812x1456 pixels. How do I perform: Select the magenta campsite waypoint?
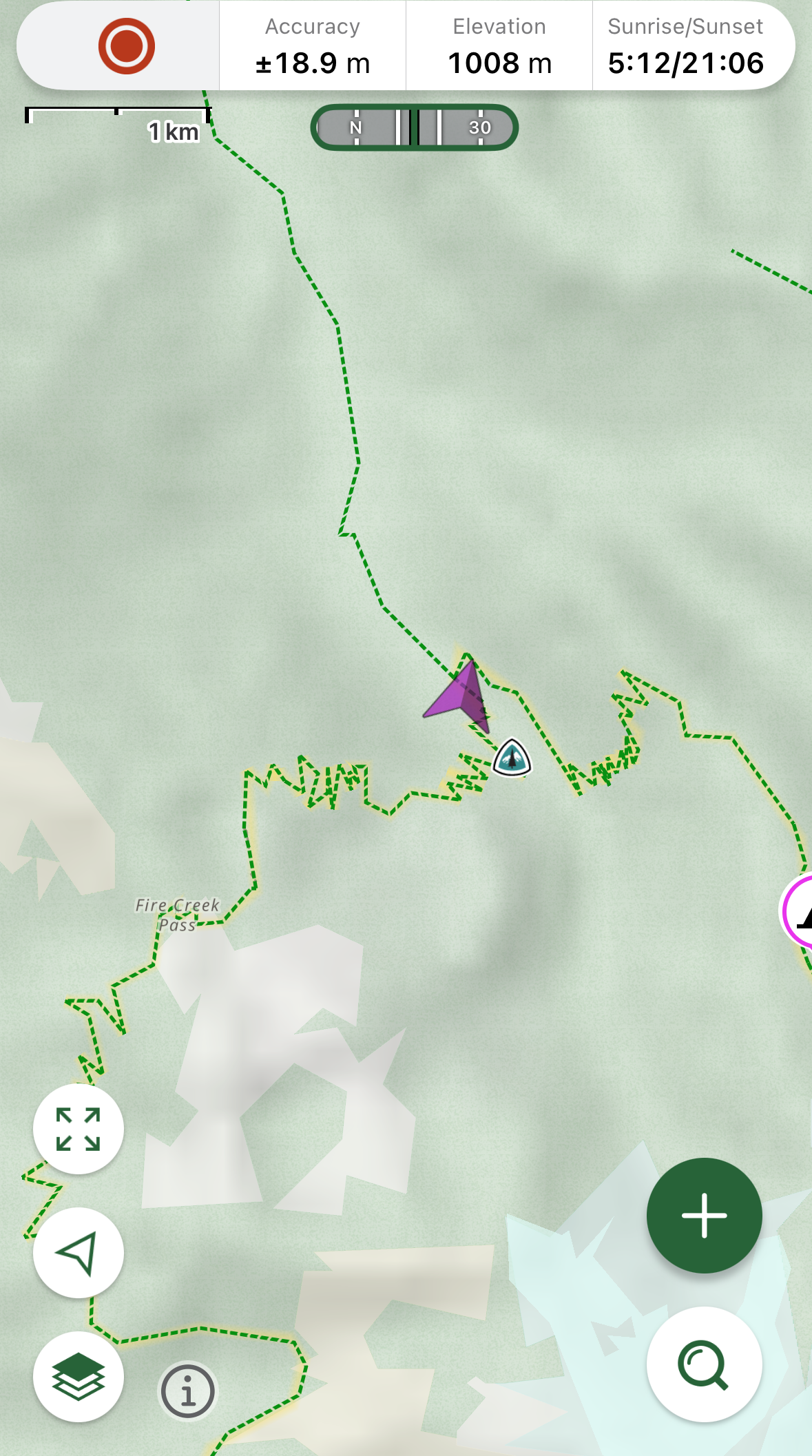pyautogui.click(x=800, y=911)
